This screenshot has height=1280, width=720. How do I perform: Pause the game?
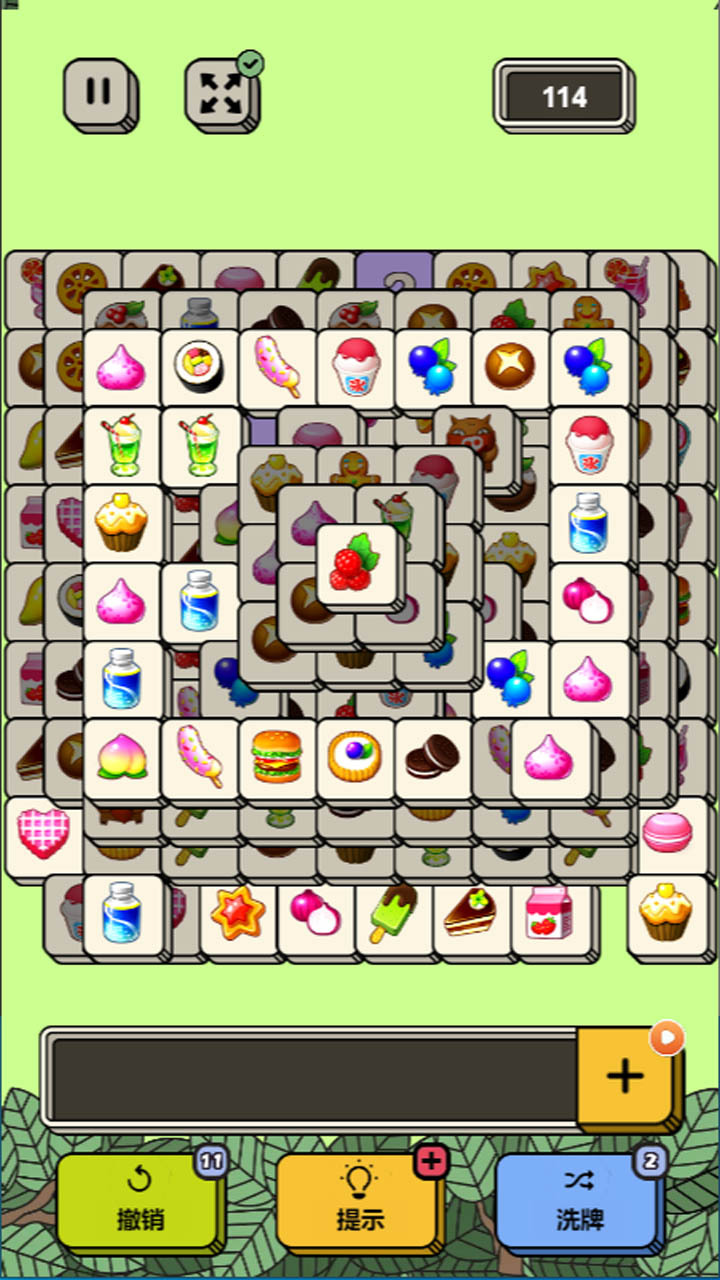click(x=98, y=93)
